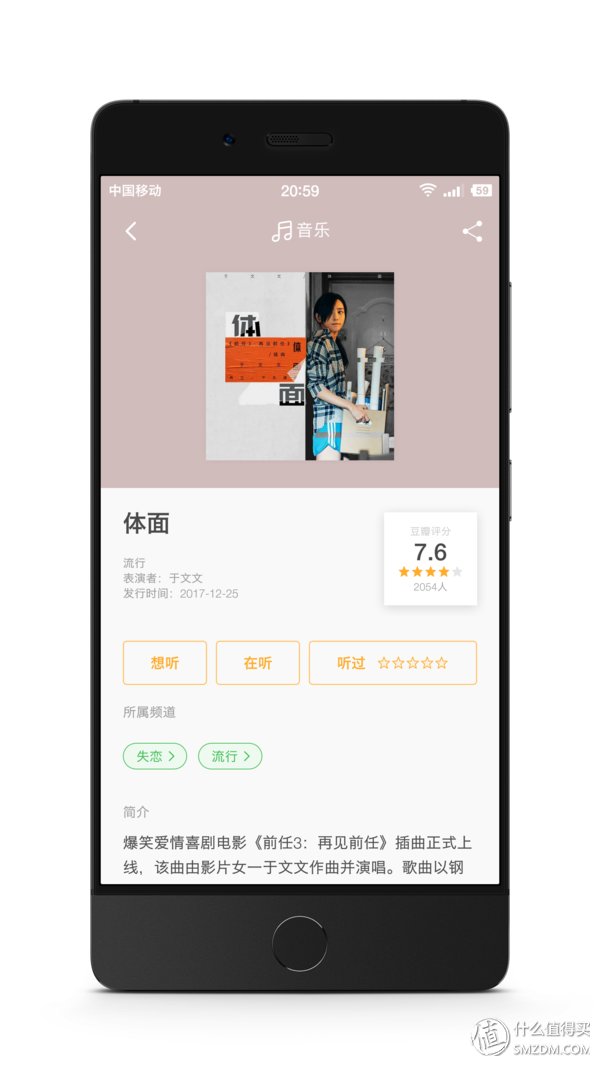The width and height of the screenshot is (600, 1066).
Task: Mark the album as 在听
Action: (258, 663)
